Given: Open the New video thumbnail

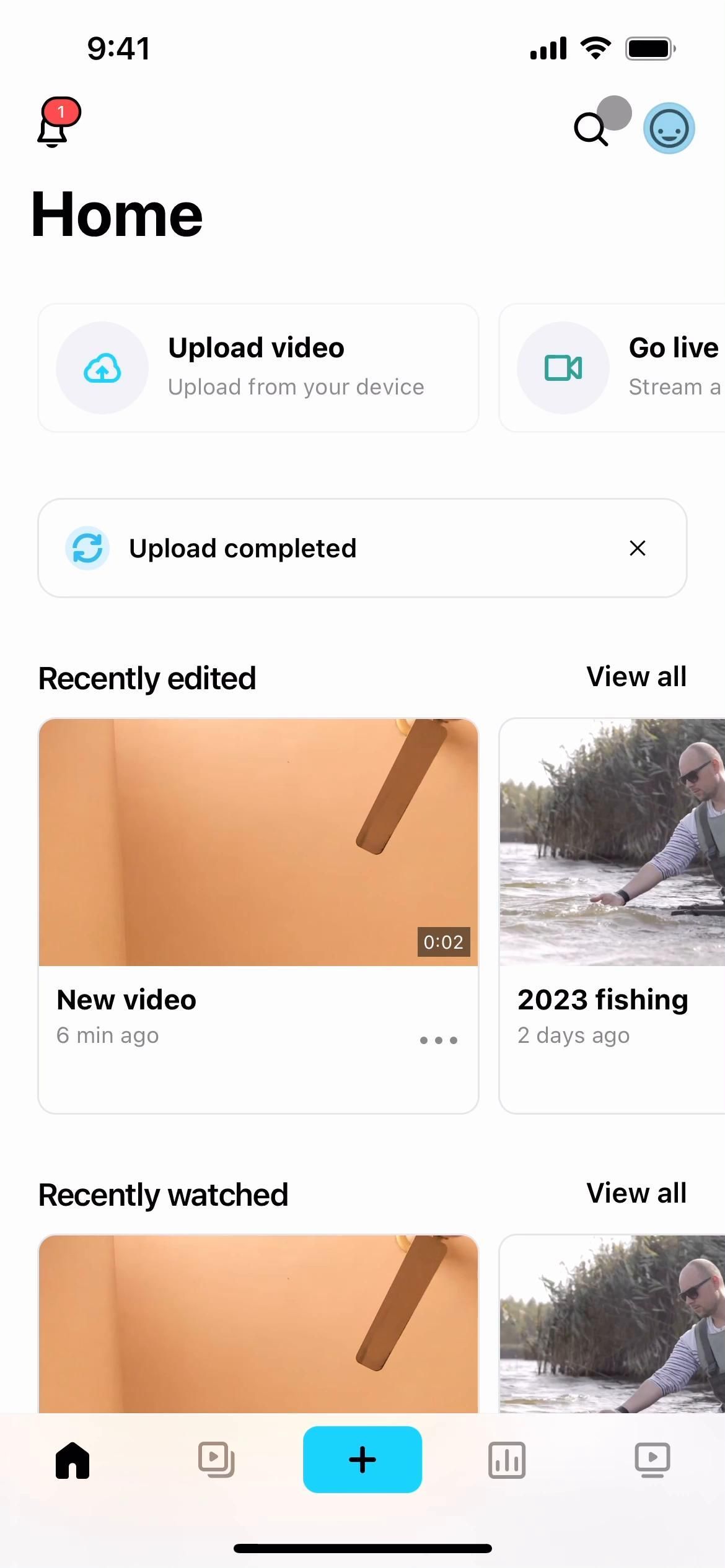Looking at the screenshot, I should (258, 842).
